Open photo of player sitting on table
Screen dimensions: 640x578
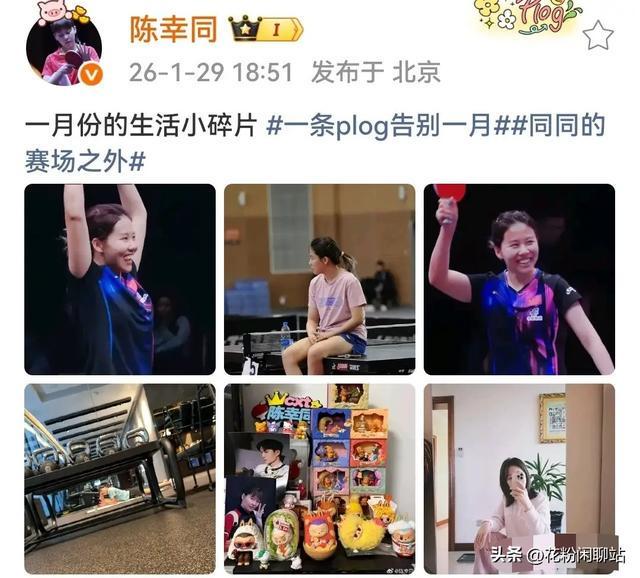(x=319, y=279)
